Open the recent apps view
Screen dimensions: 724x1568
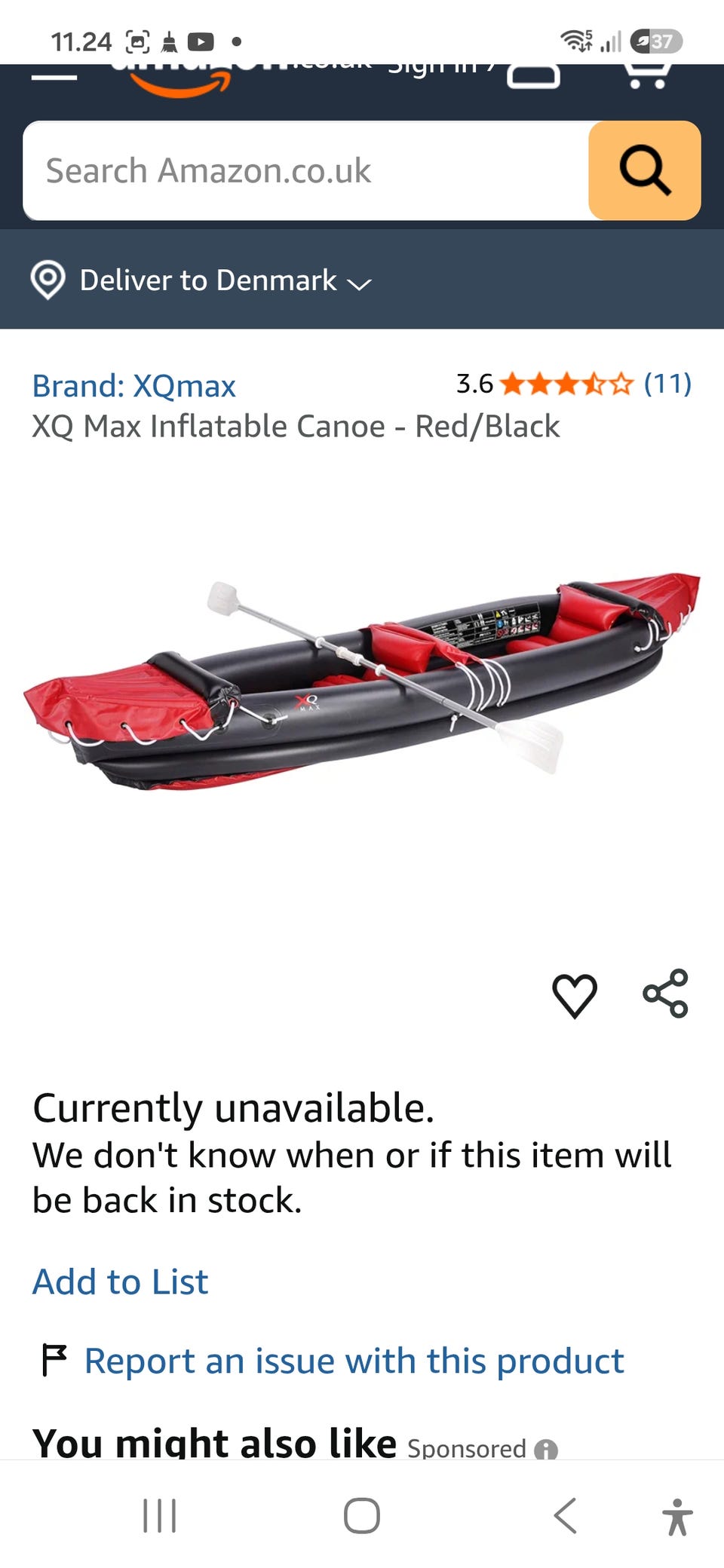(x=159, y=1515)
